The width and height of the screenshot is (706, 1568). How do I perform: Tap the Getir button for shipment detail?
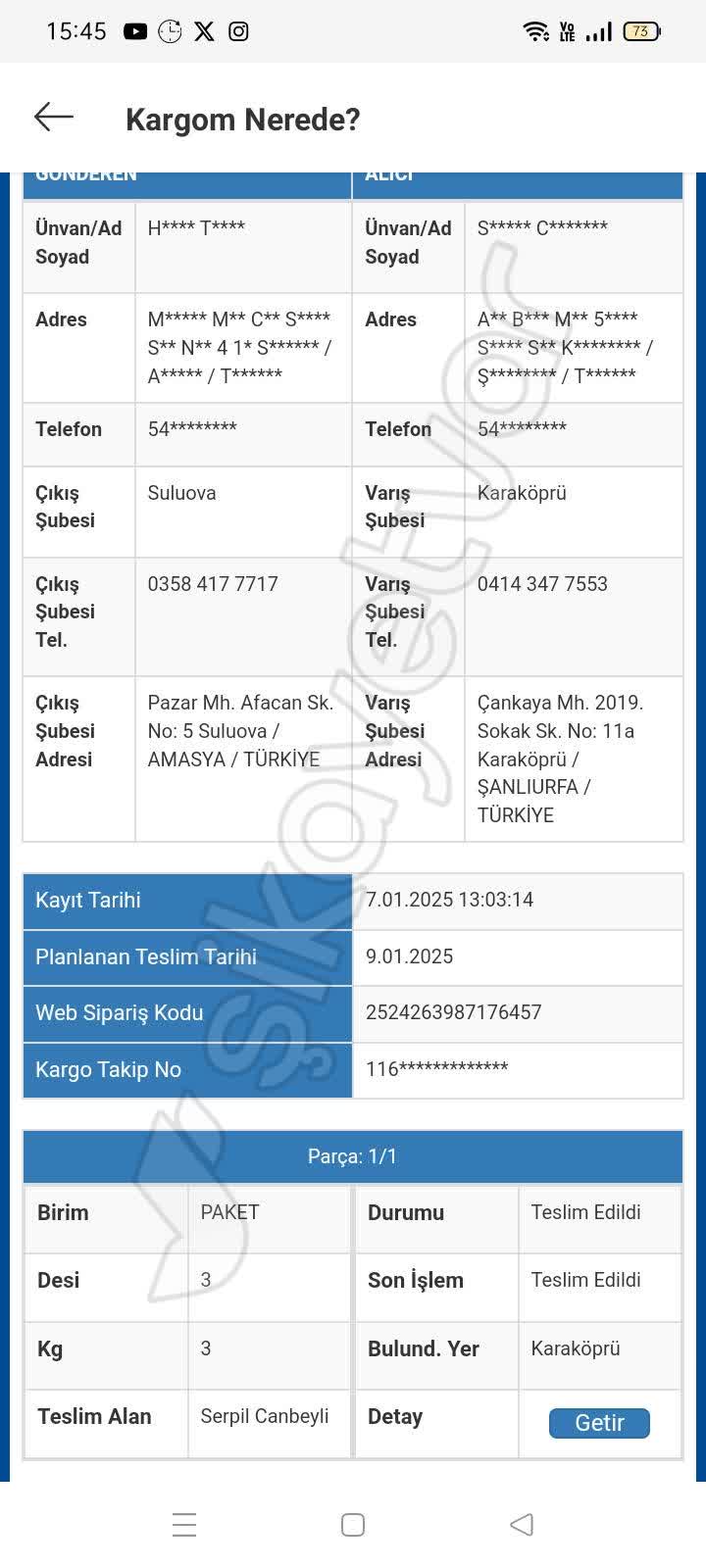pyautogui.click(x=599, y=1423)
